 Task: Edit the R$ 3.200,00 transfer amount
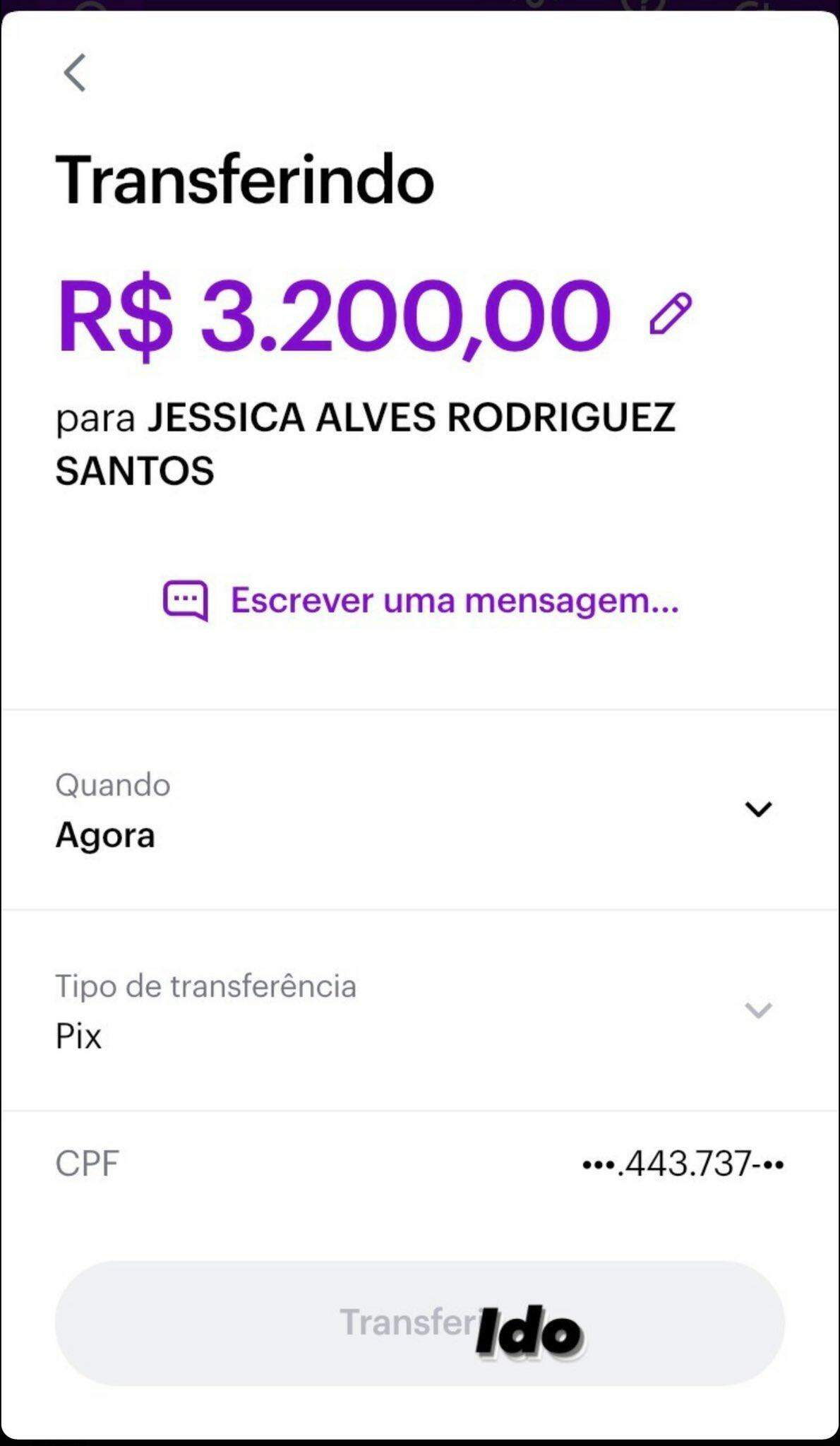pyautogui.click(x=670, y=313)
